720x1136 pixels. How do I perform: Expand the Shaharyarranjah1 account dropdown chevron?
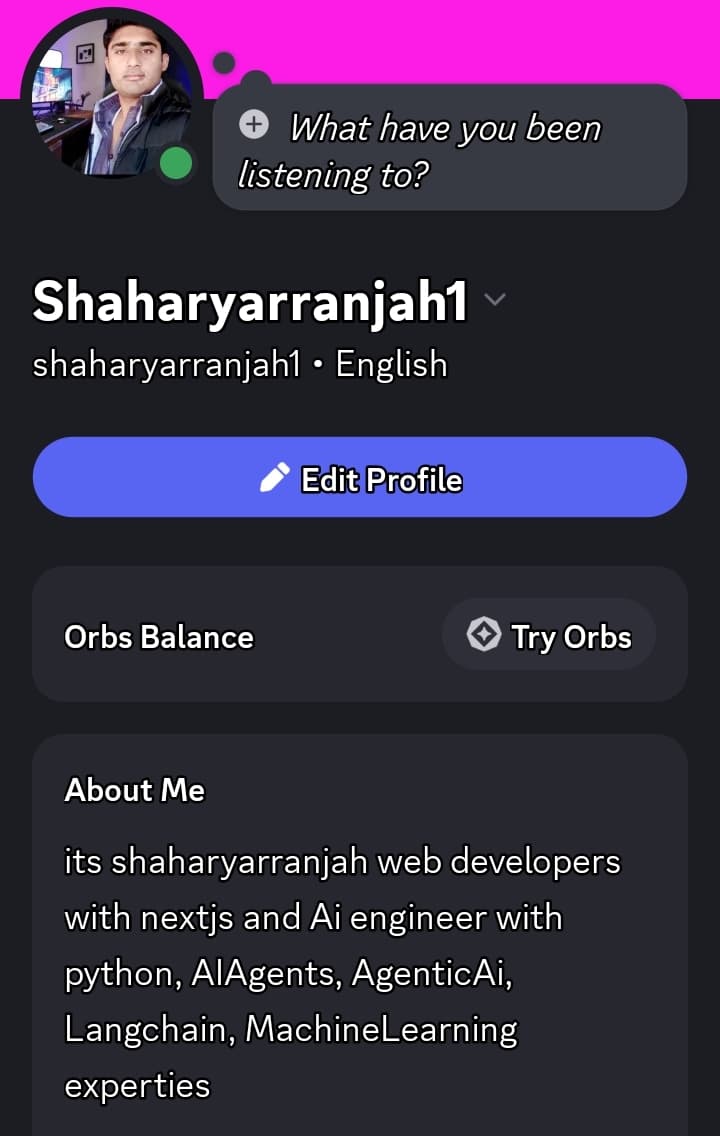tap(495, 300)
